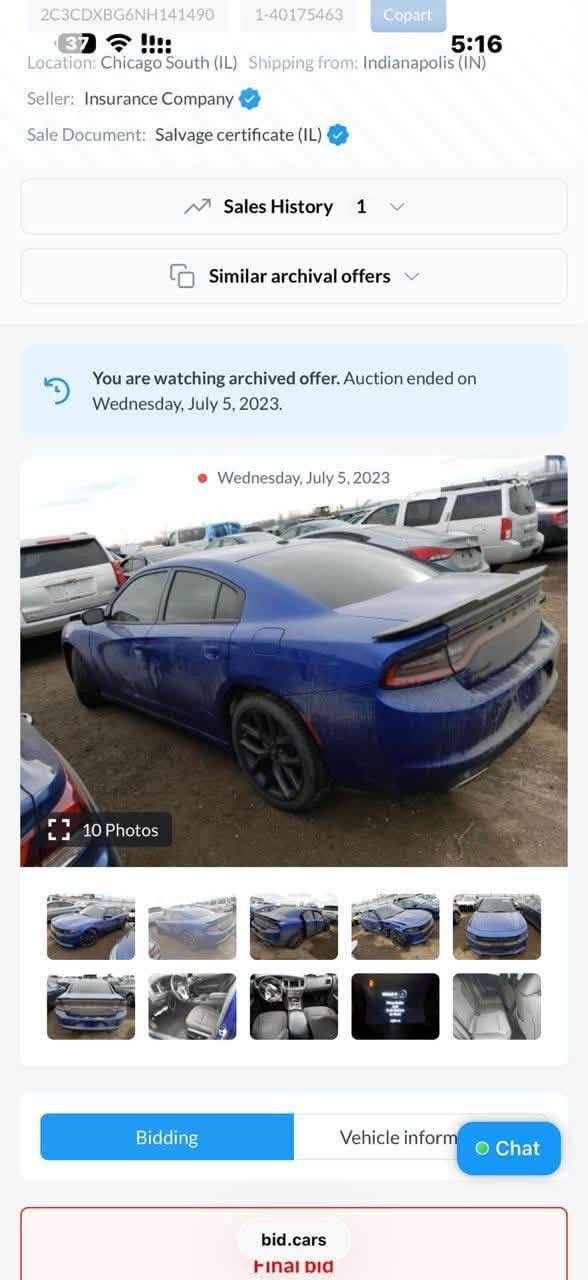This screenshot has width=588, height=1280.
Task: Open the Chat support button
Action: [509, 1148]
